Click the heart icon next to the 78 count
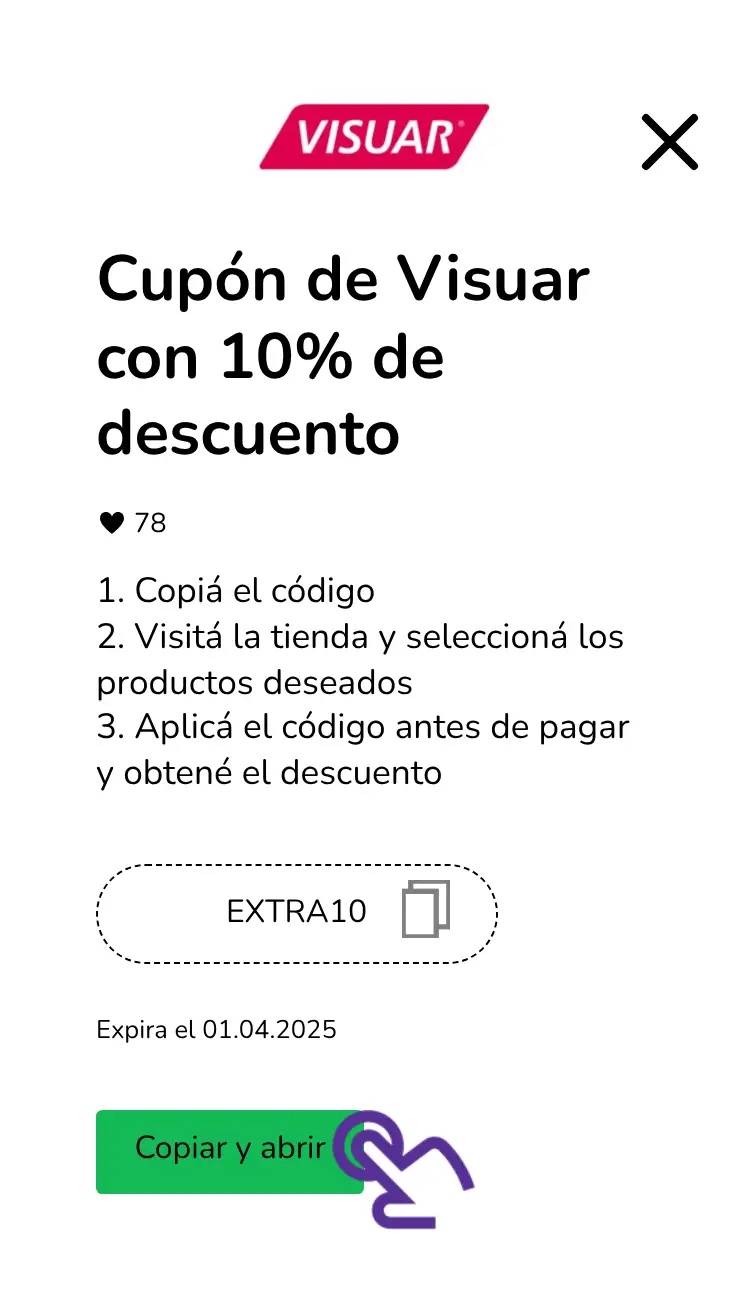 point(110,521)
